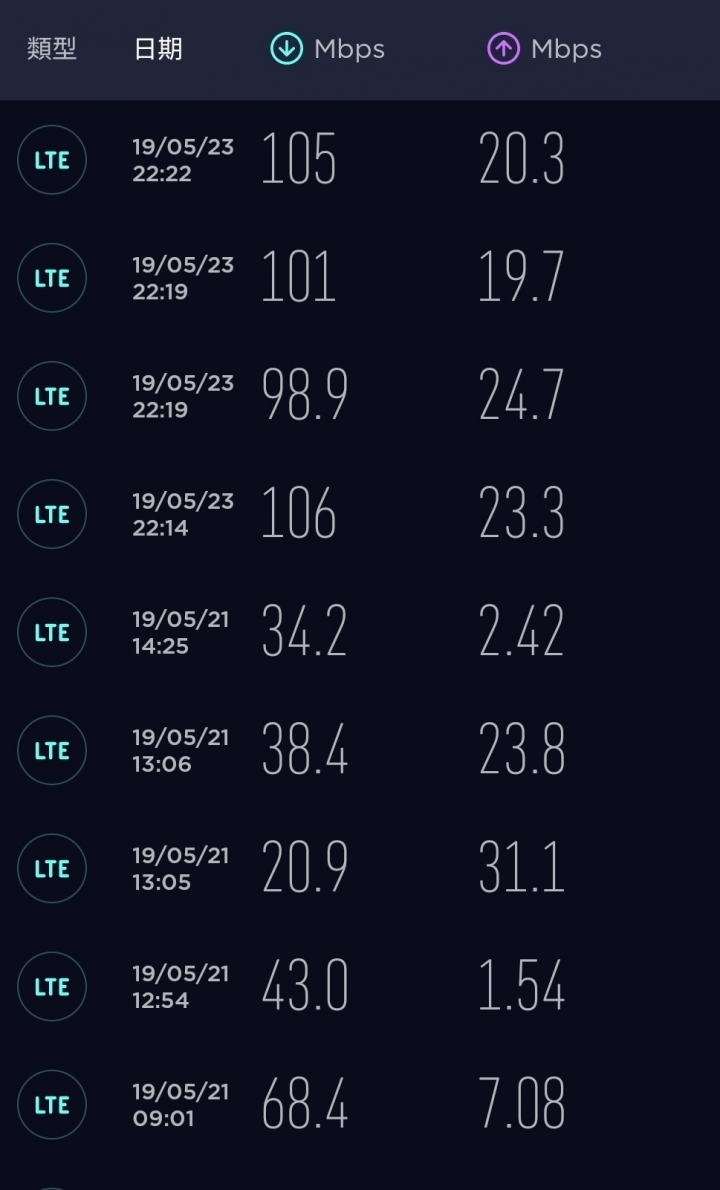
Task: Open the 19/05/23 22:22 test result
Action: click(x=360, y=159)
